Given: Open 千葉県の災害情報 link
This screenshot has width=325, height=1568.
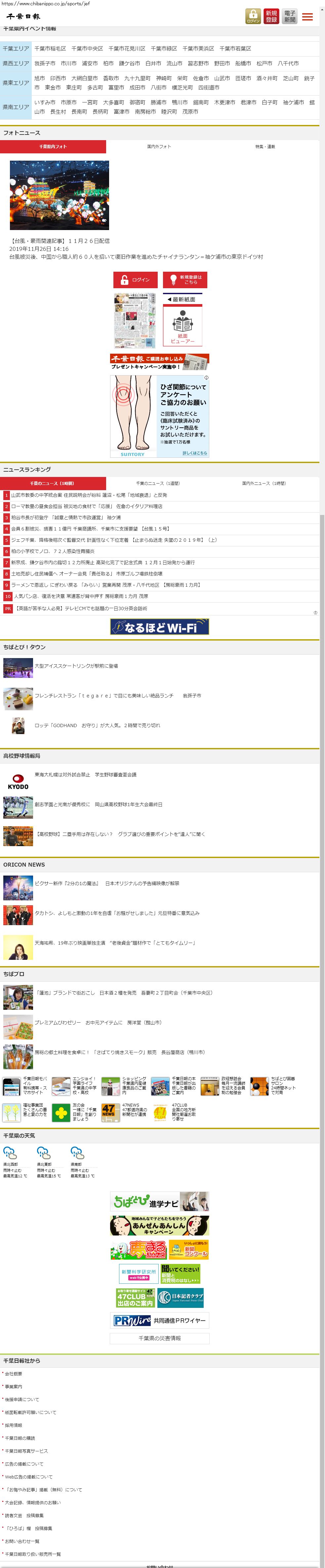Looking at the screenshot, I should pos(159,1339).
